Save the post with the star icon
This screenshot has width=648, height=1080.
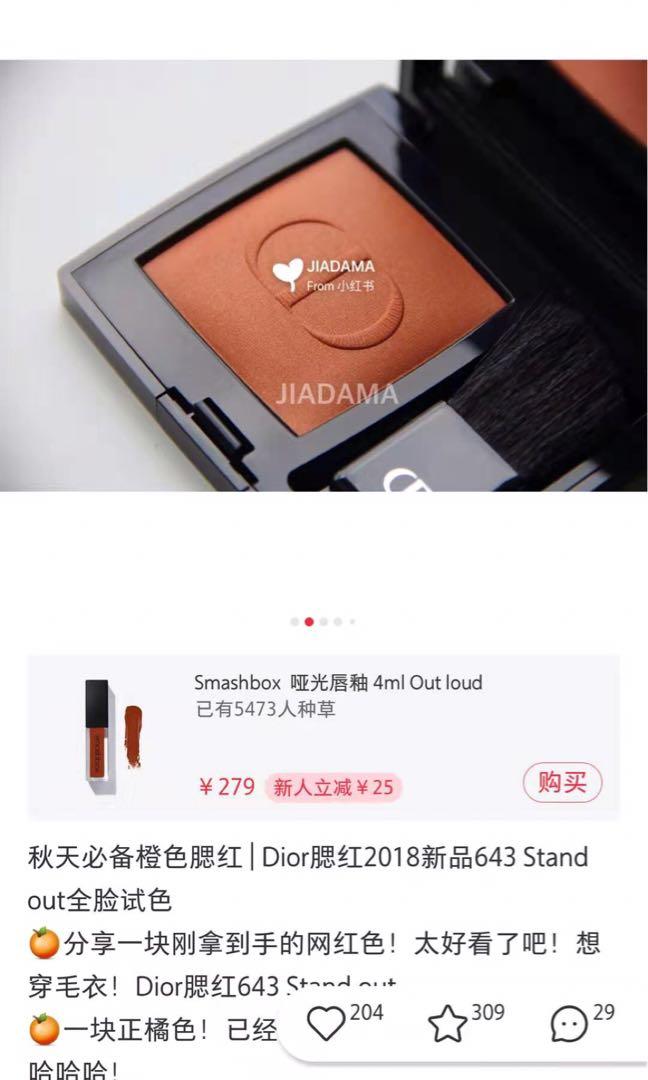coord(447,1024)
